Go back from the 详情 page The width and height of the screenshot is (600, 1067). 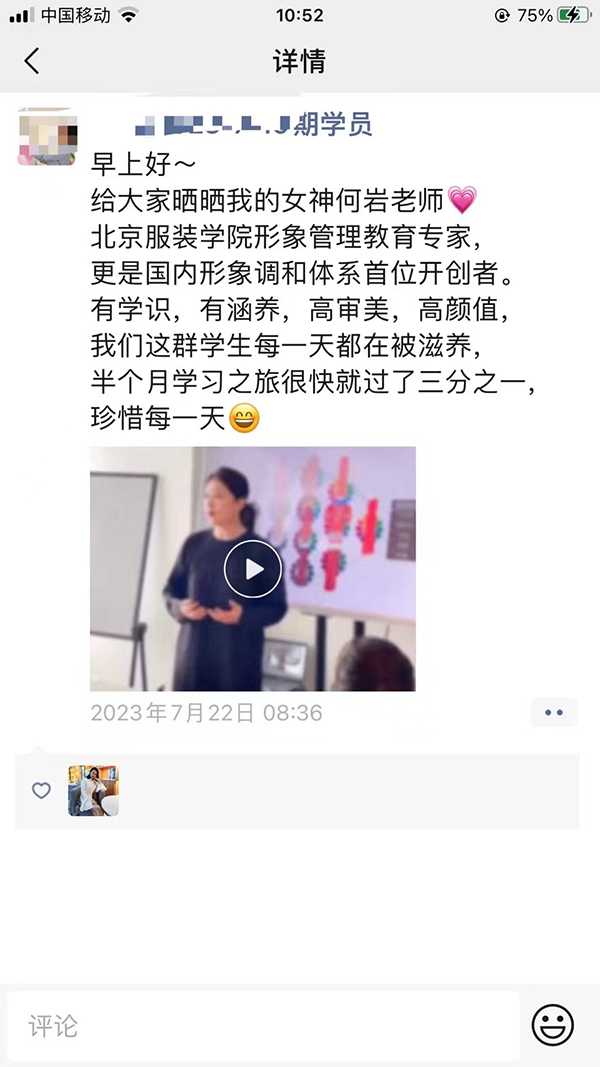[32, 61]
